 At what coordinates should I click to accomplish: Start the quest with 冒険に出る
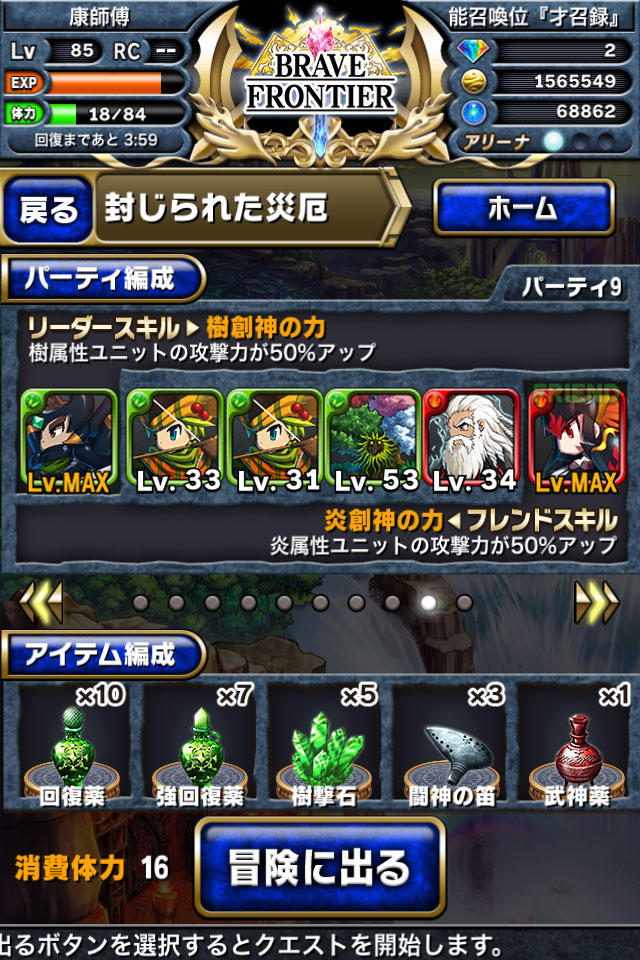(x=320, y=867)
